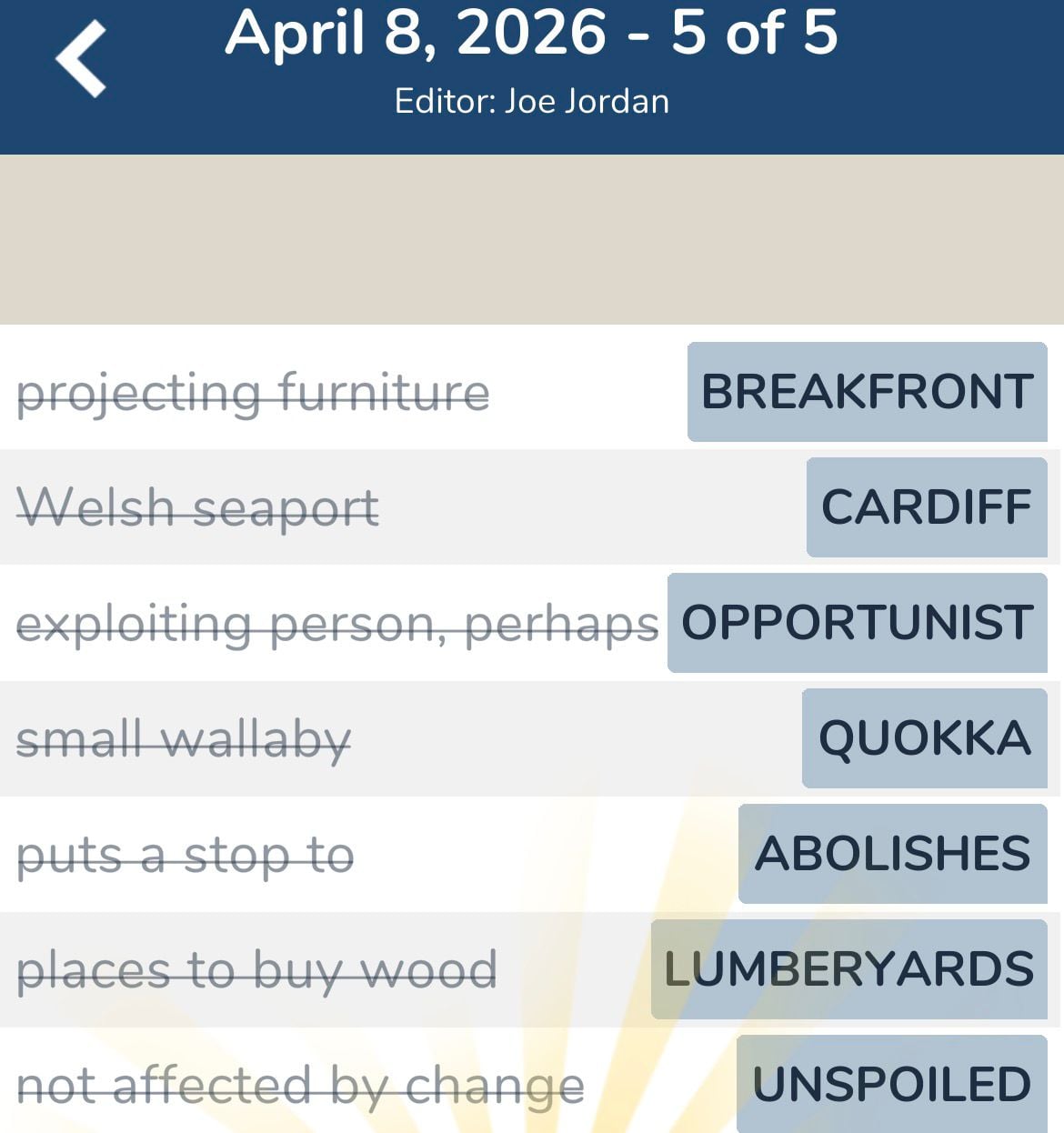Tap the OPPORTUNIST answer tile

(857, 623)
